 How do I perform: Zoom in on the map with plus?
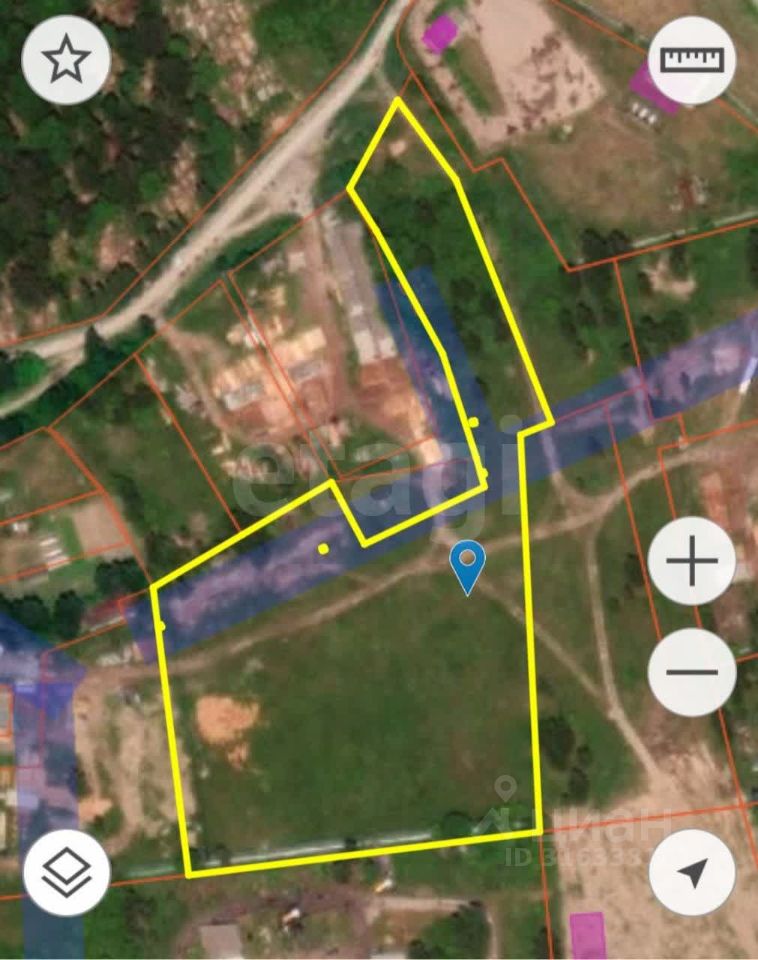[692, 564]
